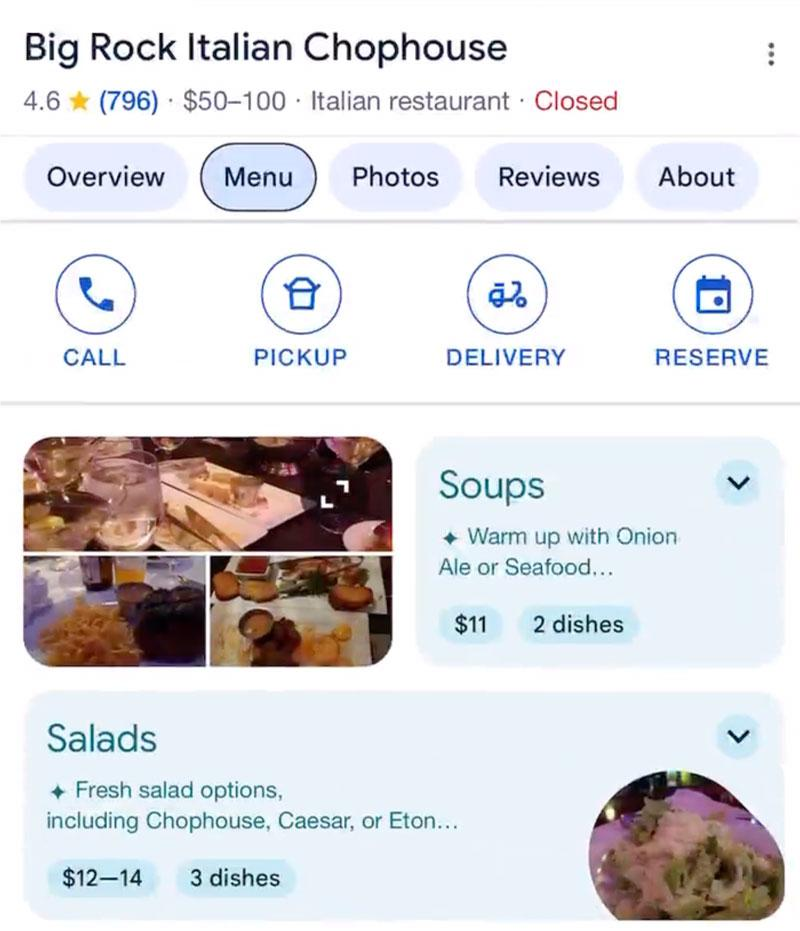Expand the Salads menu section

pos(738,737)
